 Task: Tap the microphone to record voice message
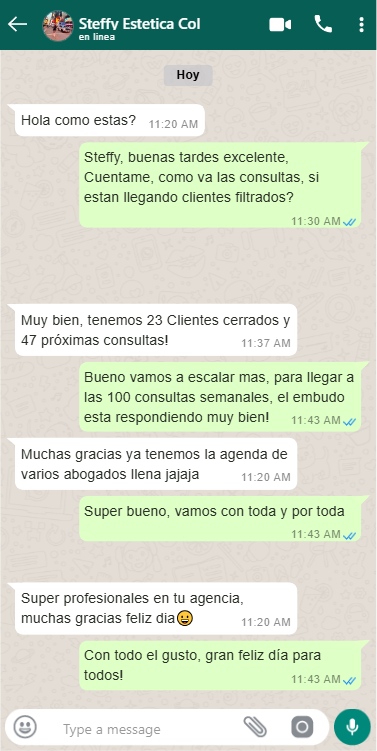[x=352, y=727]
